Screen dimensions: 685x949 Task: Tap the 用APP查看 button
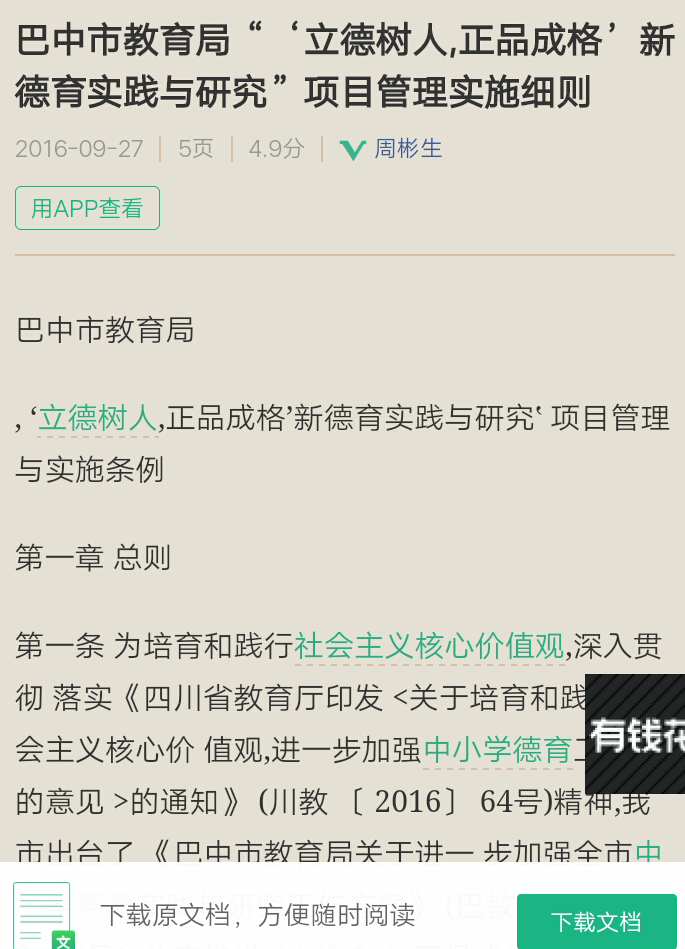point(87,208)
